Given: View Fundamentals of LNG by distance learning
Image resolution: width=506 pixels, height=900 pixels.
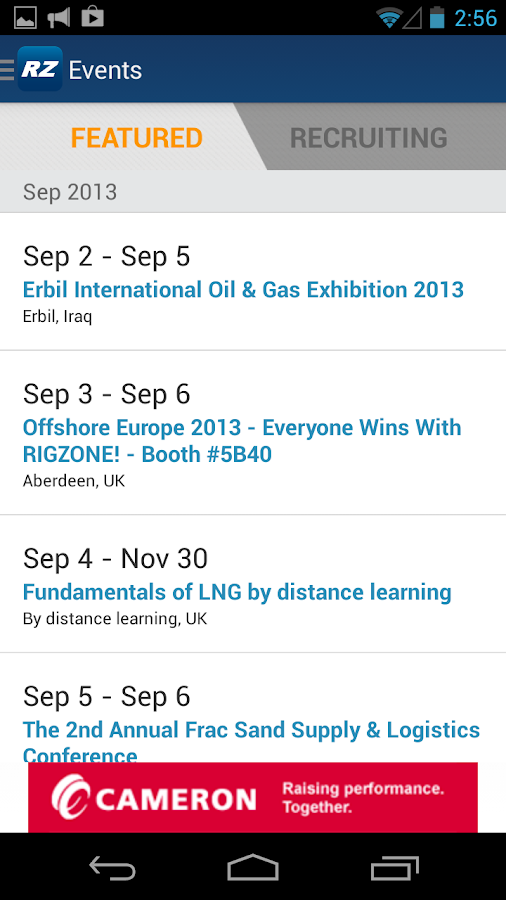Looking at the screenshot, I should click(x=253, y=584).
